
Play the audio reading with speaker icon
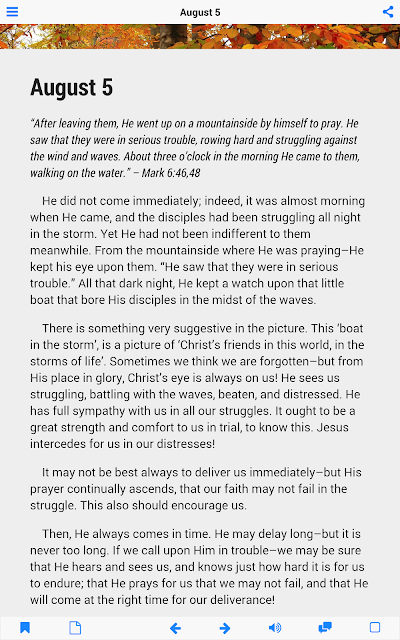(275, 627)
